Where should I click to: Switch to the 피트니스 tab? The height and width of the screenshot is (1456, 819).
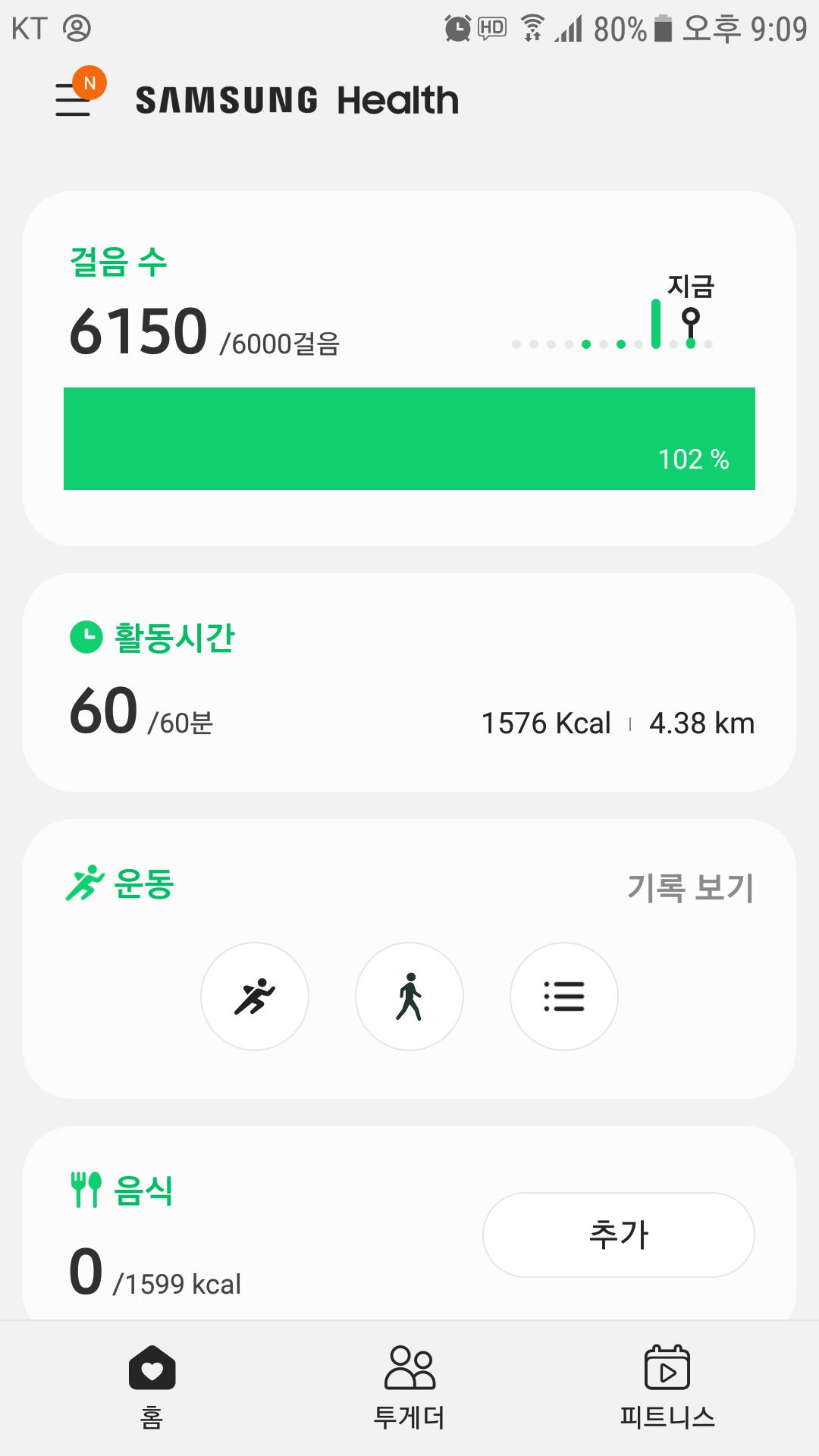click(x=667, y=1386)
